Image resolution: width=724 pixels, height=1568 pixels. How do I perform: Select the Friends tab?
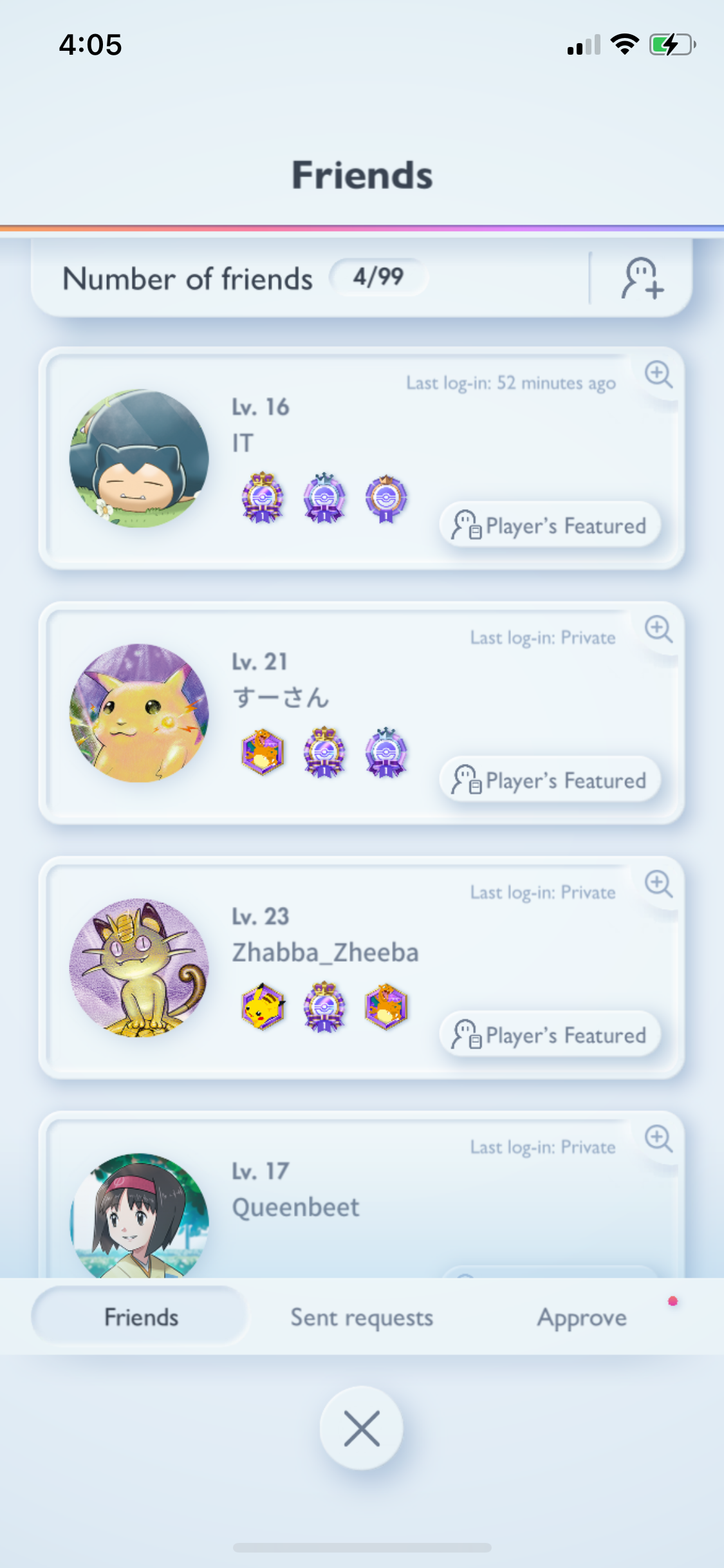pyautogui.click(x=141, y=1317)
